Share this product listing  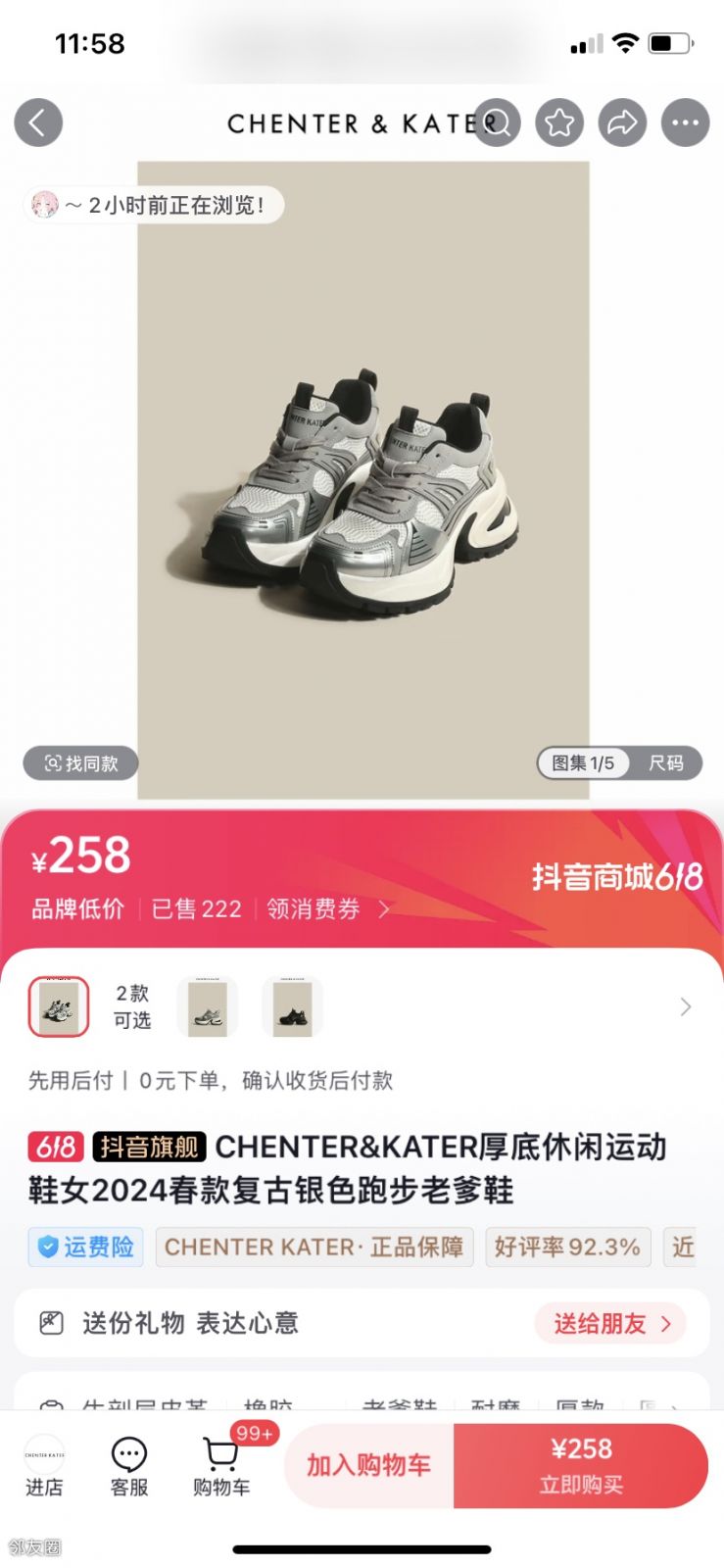[622, 123]
